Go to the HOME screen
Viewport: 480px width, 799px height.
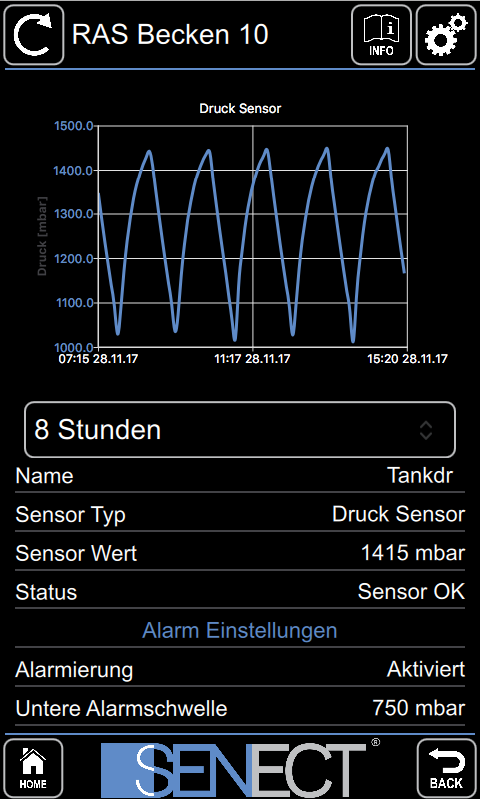[34, 768]
